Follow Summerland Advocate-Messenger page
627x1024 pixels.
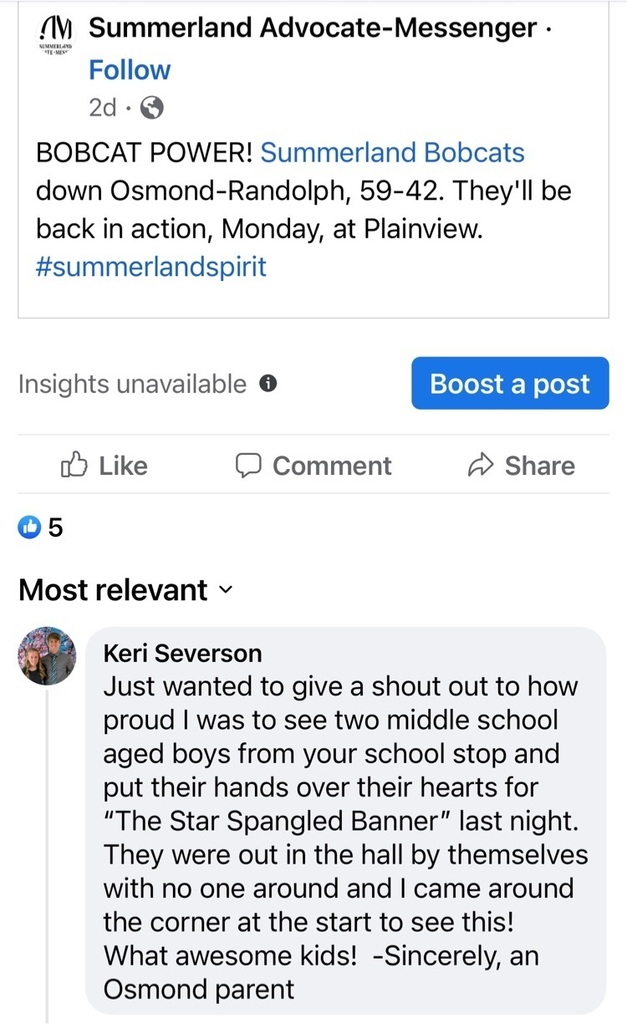pyautogui.click(x=129, y=70)
